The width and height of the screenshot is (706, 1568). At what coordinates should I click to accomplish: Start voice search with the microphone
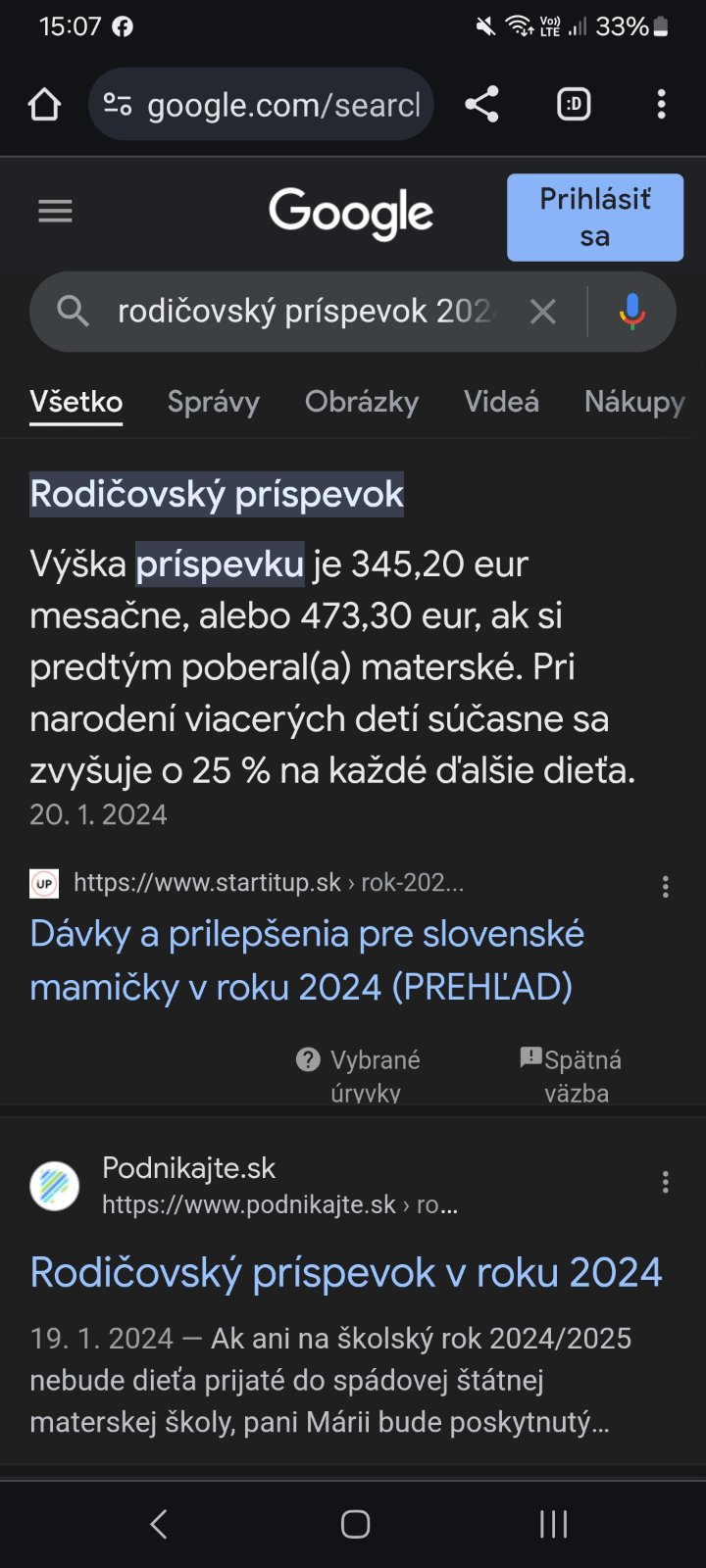632,312
